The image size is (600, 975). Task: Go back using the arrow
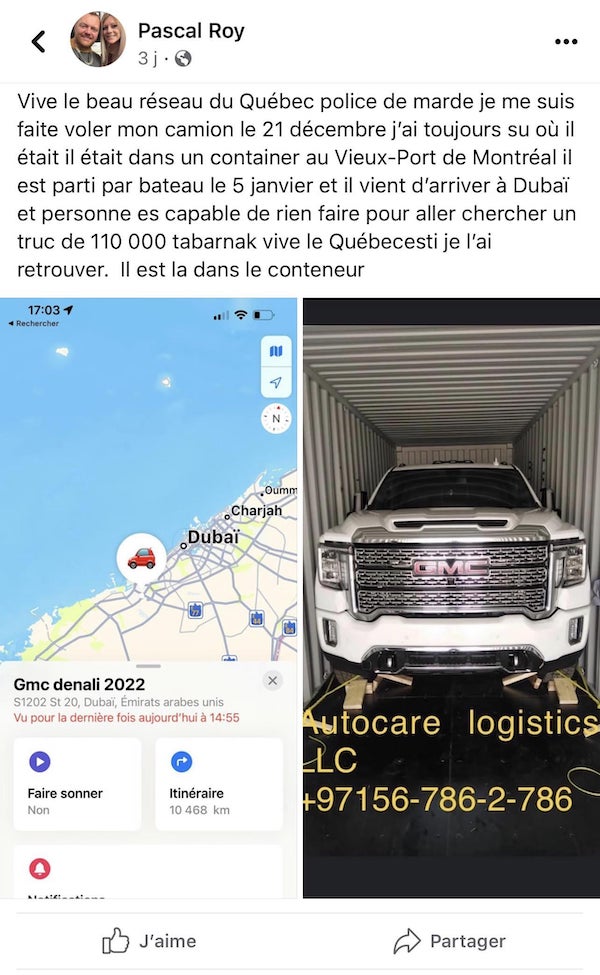[x=38, y=41]
